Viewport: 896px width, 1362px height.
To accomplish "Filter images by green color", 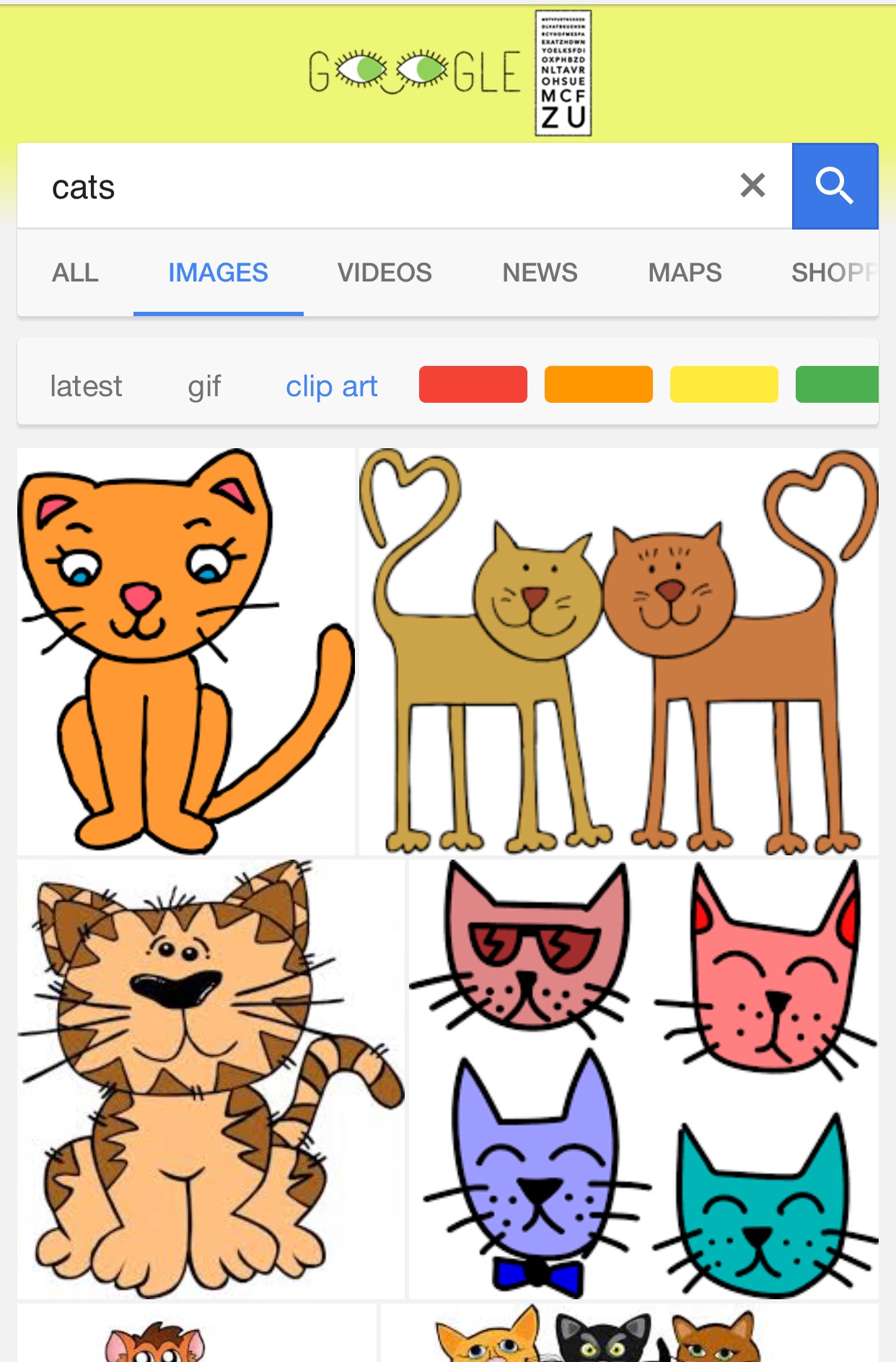I will coord(837,384).
